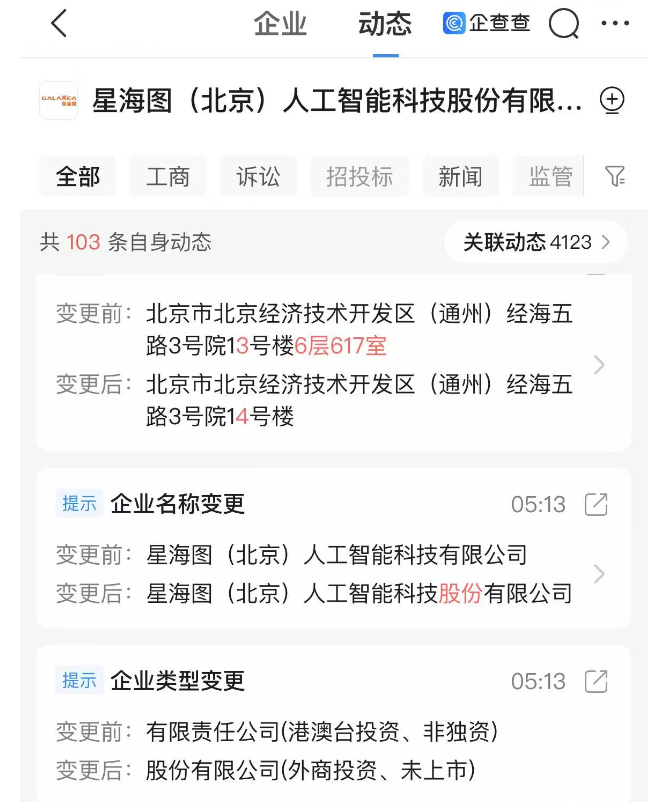Open the search magnifier icon
This screenshot has width=650, height=802.
pyautogui.click(x=564, y=24)
